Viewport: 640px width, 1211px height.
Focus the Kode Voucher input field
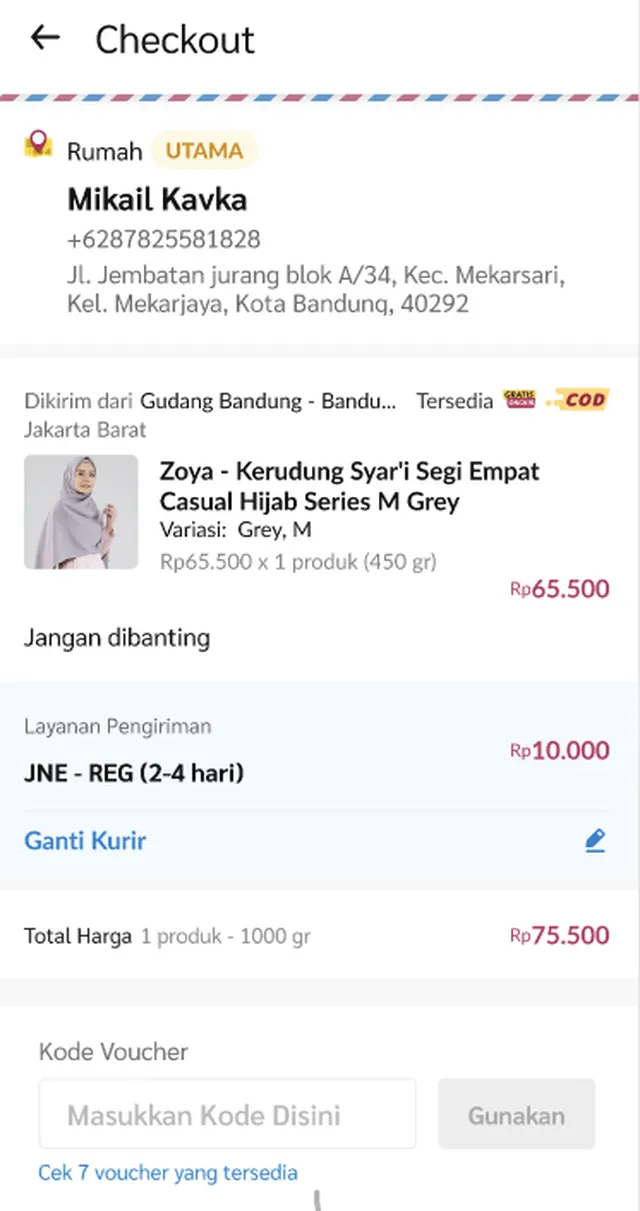227,1114
